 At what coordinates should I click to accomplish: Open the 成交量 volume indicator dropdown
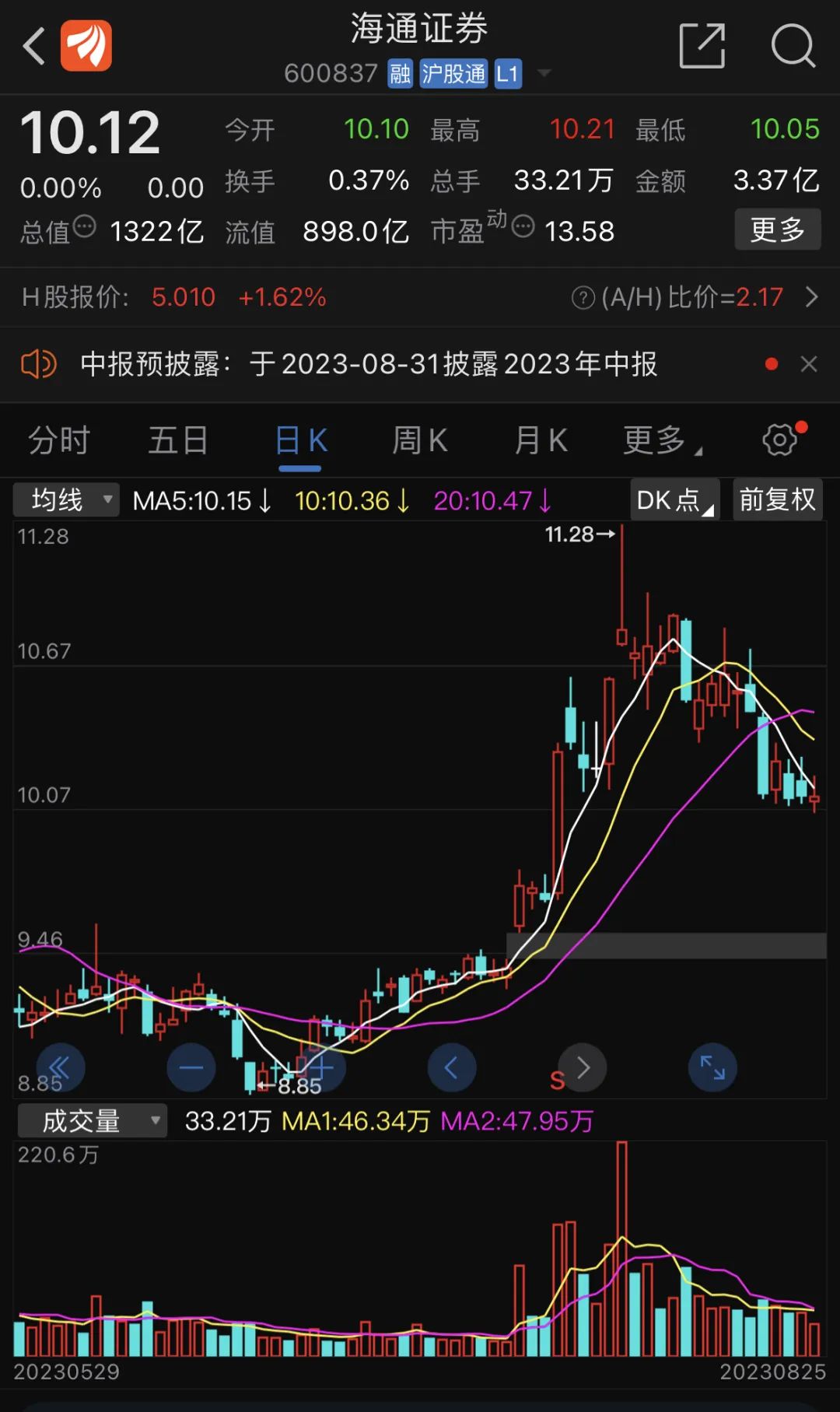tap(91, 1120)
